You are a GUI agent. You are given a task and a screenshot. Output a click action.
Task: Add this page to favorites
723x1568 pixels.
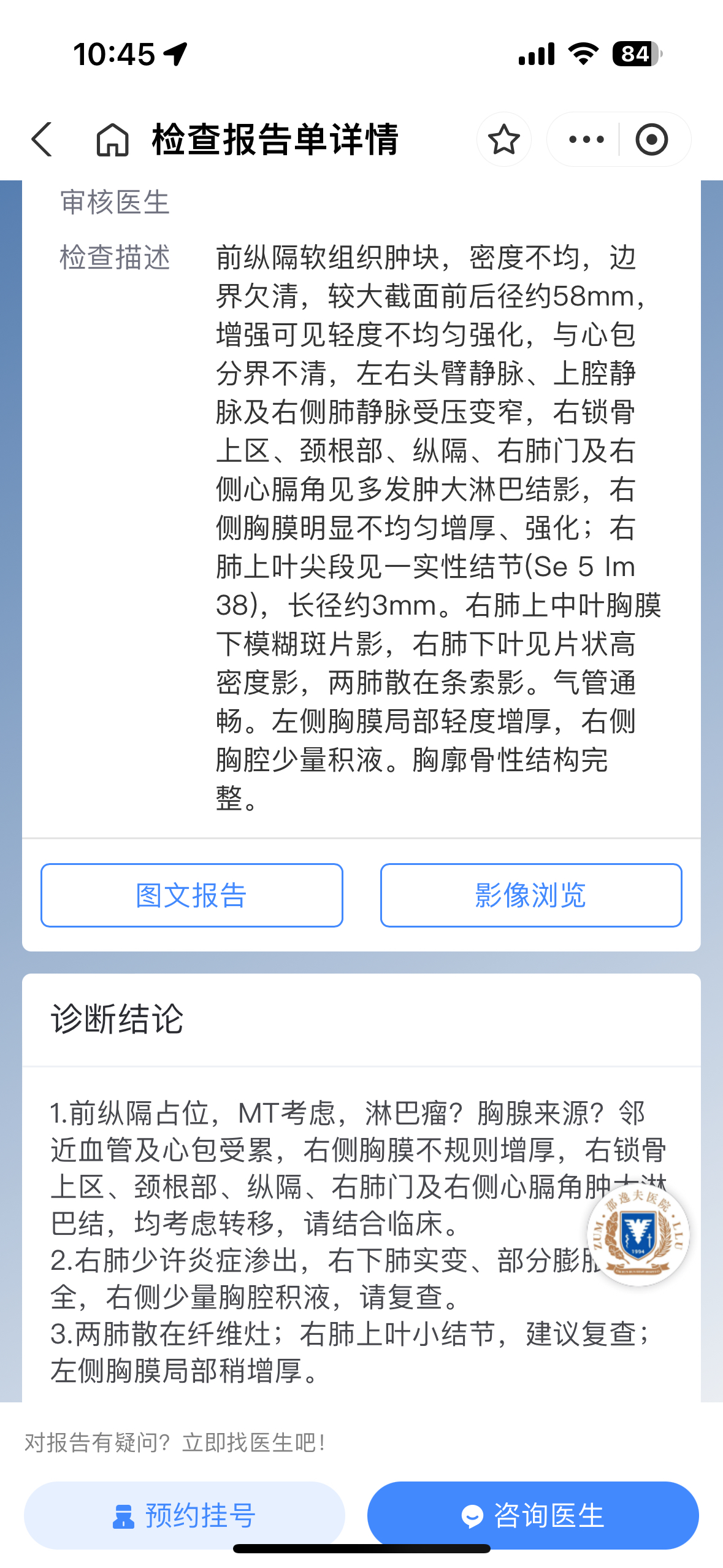point(503,139)
